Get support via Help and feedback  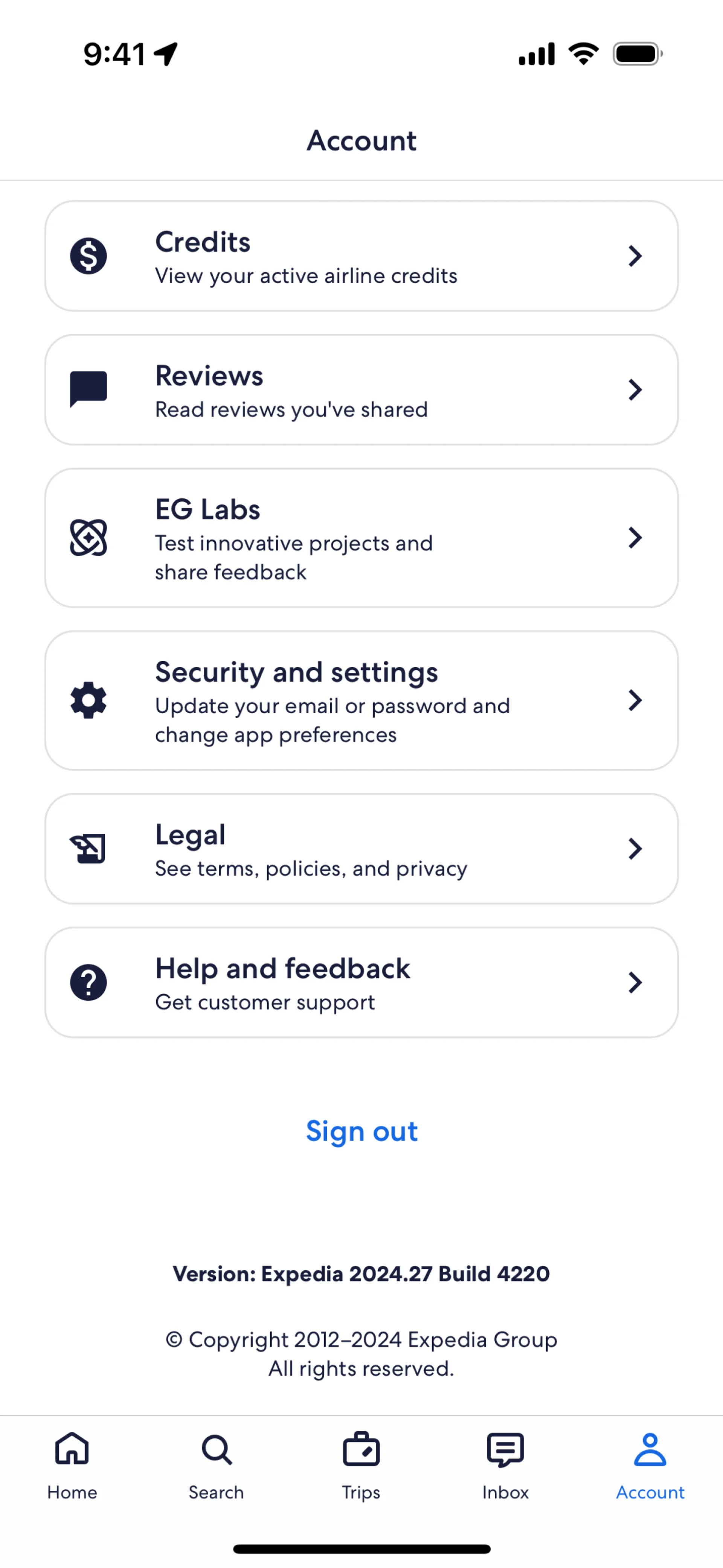361,983
